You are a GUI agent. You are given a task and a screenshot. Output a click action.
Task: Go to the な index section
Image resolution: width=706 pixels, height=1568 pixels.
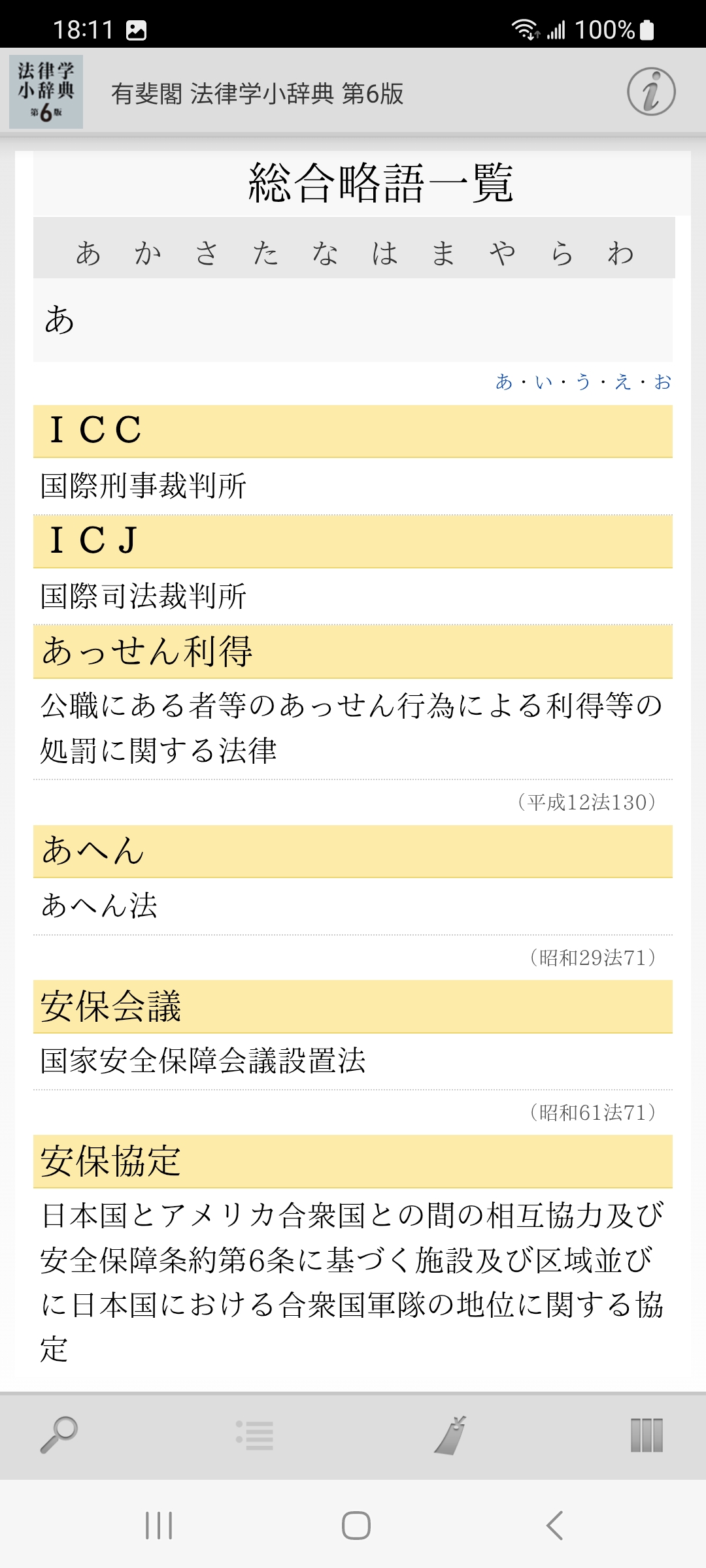point(325,253)
